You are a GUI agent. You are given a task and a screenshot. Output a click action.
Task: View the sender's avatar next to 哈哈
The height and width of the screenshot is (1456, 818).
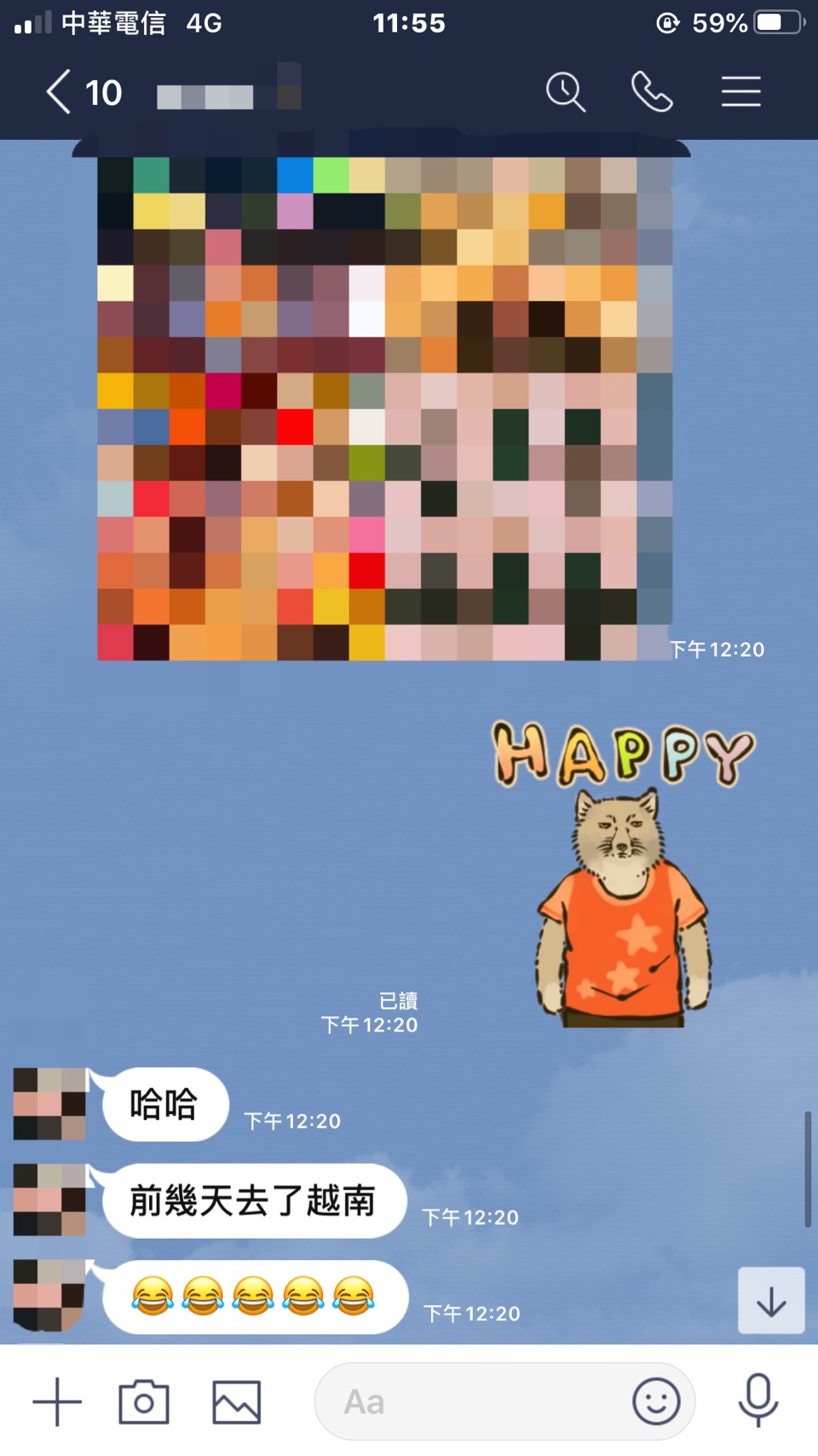(49, 1104)
